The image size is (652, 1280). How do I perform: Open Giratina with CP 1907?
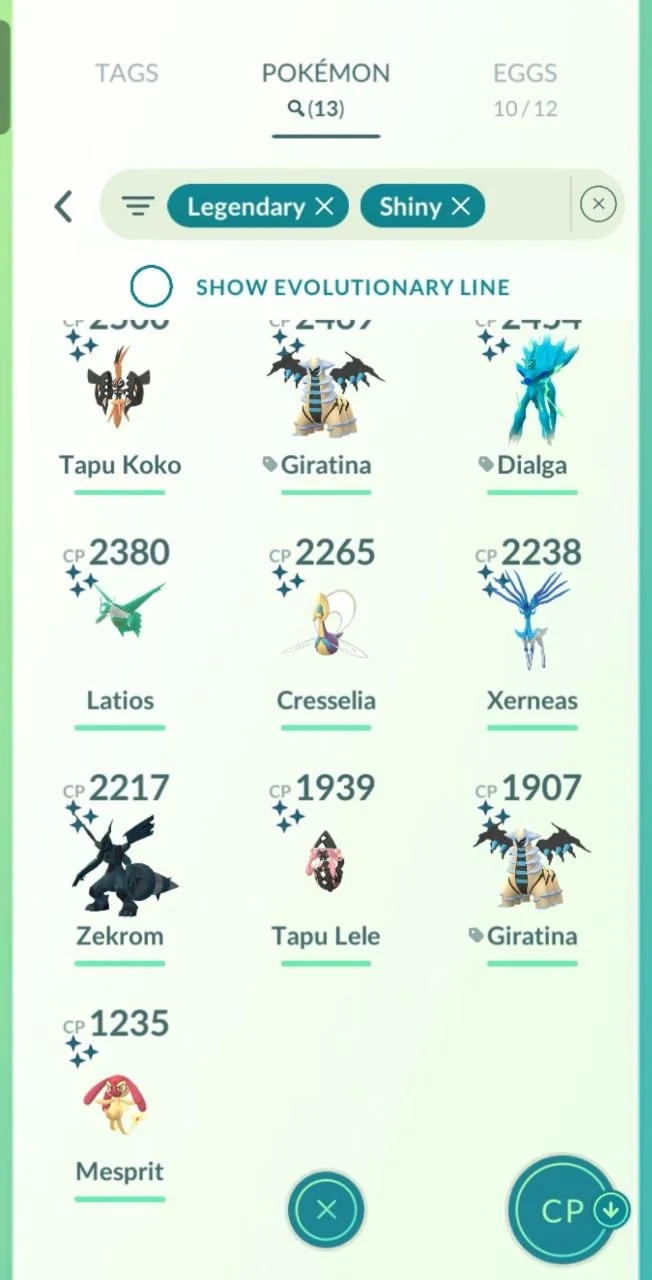pos(532,868)
